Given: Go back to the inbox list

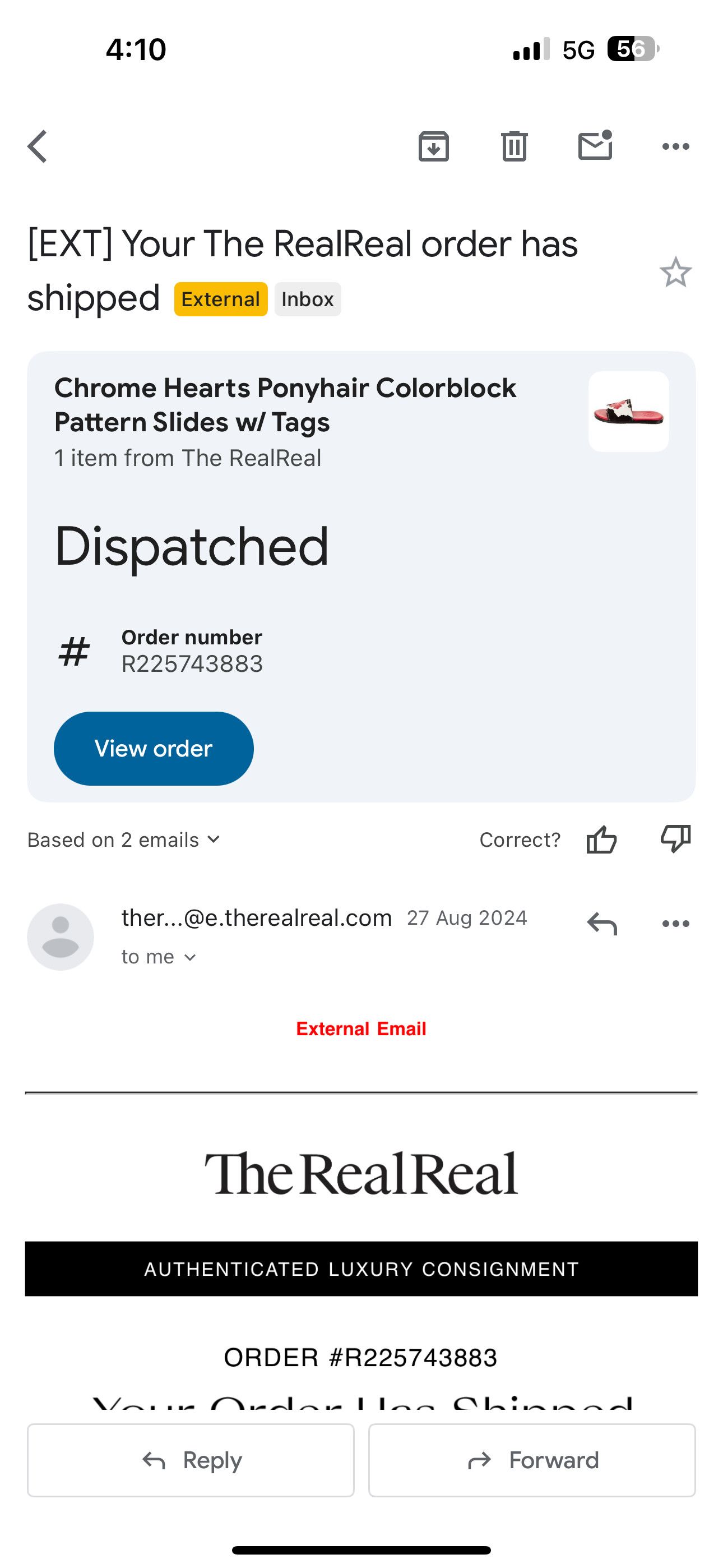Looking at the screenshot, I should 37,147.
